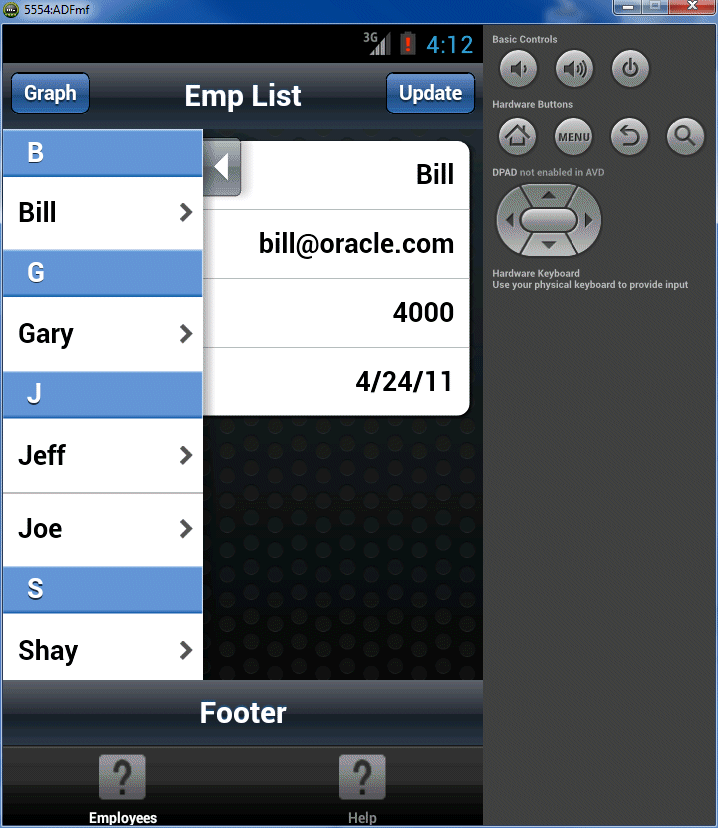
Task: Tap the emulator MENU hardware button
Action: point(573,137)
